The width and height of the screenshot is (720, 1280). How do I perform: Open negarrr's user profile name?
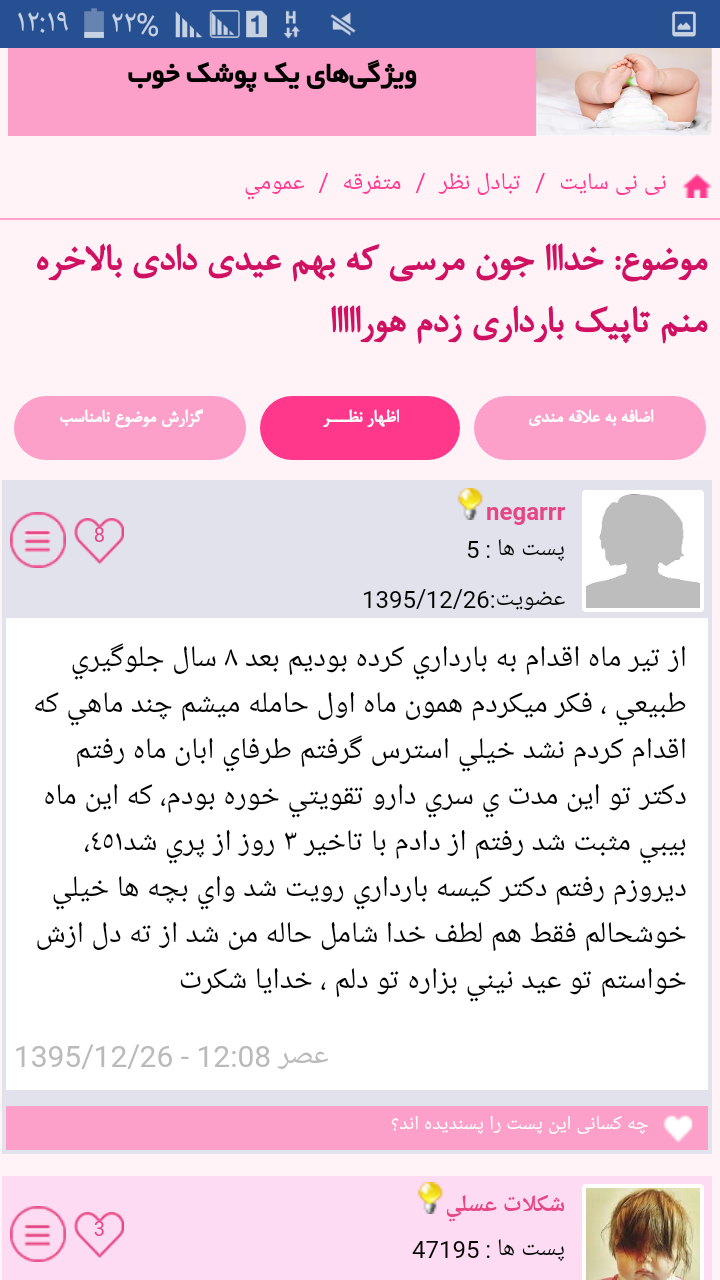pyautogui.click(x=525, y=513)
